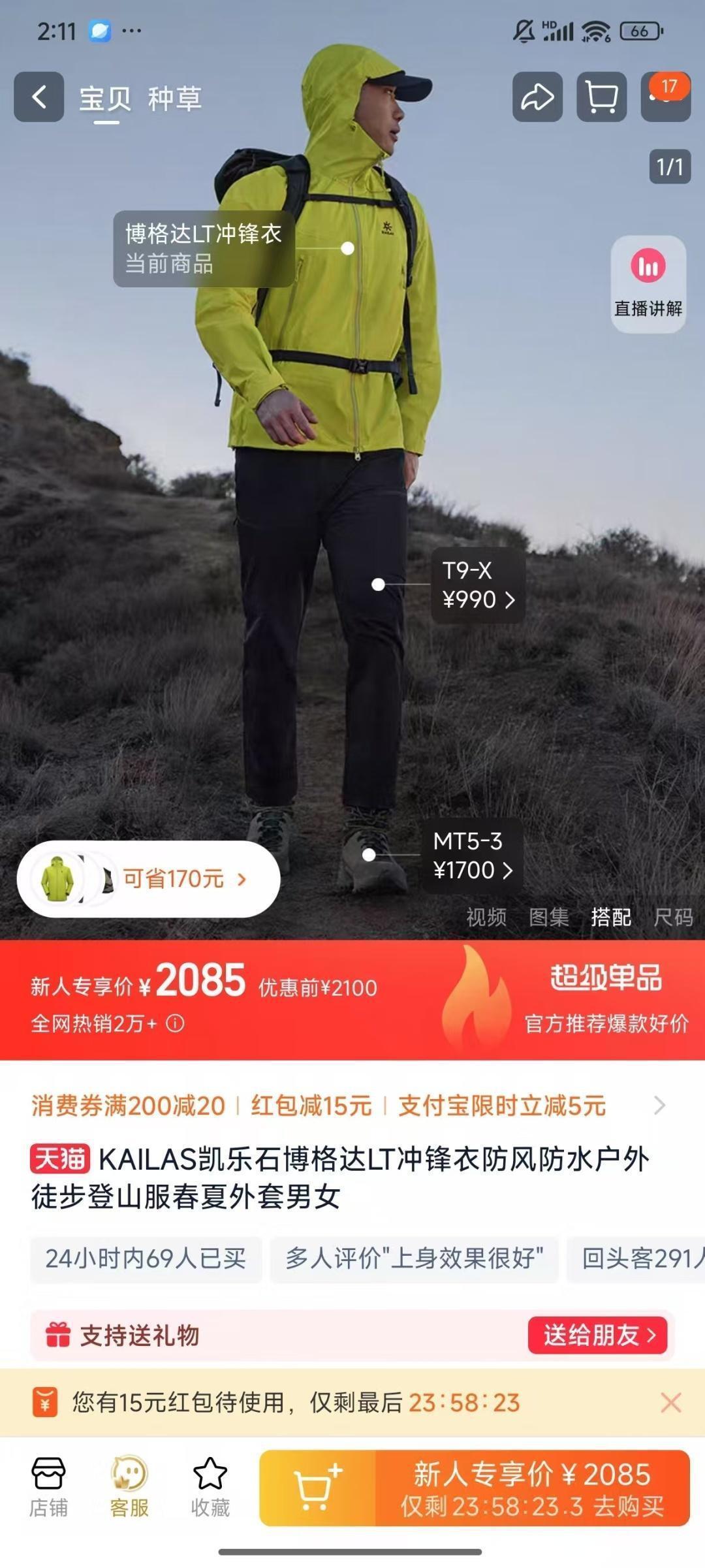
Task: Open the 直播讲解 live explanation
Action: pos(648,285)
